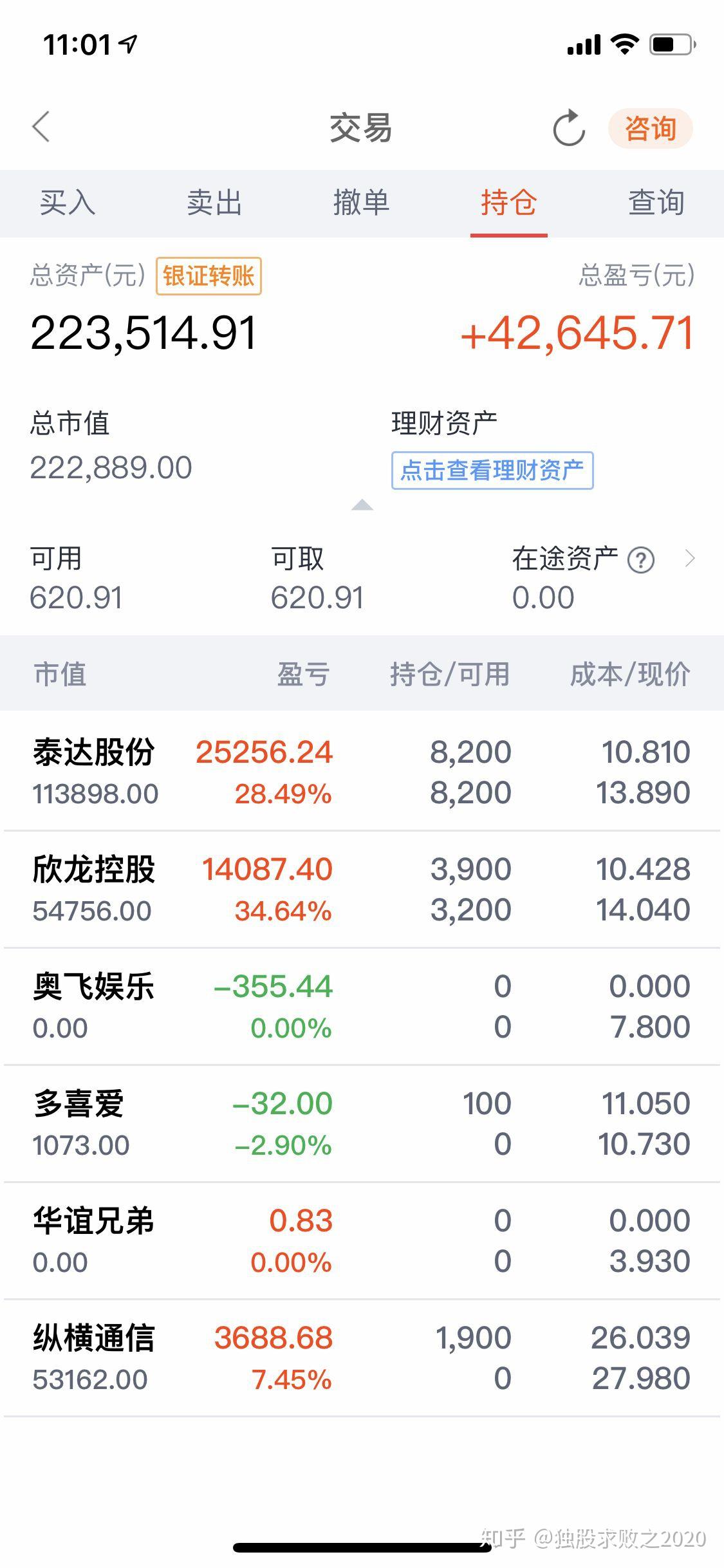Tap 点击查看理财资产 button
724x1568 pixels.
[492, 471]
